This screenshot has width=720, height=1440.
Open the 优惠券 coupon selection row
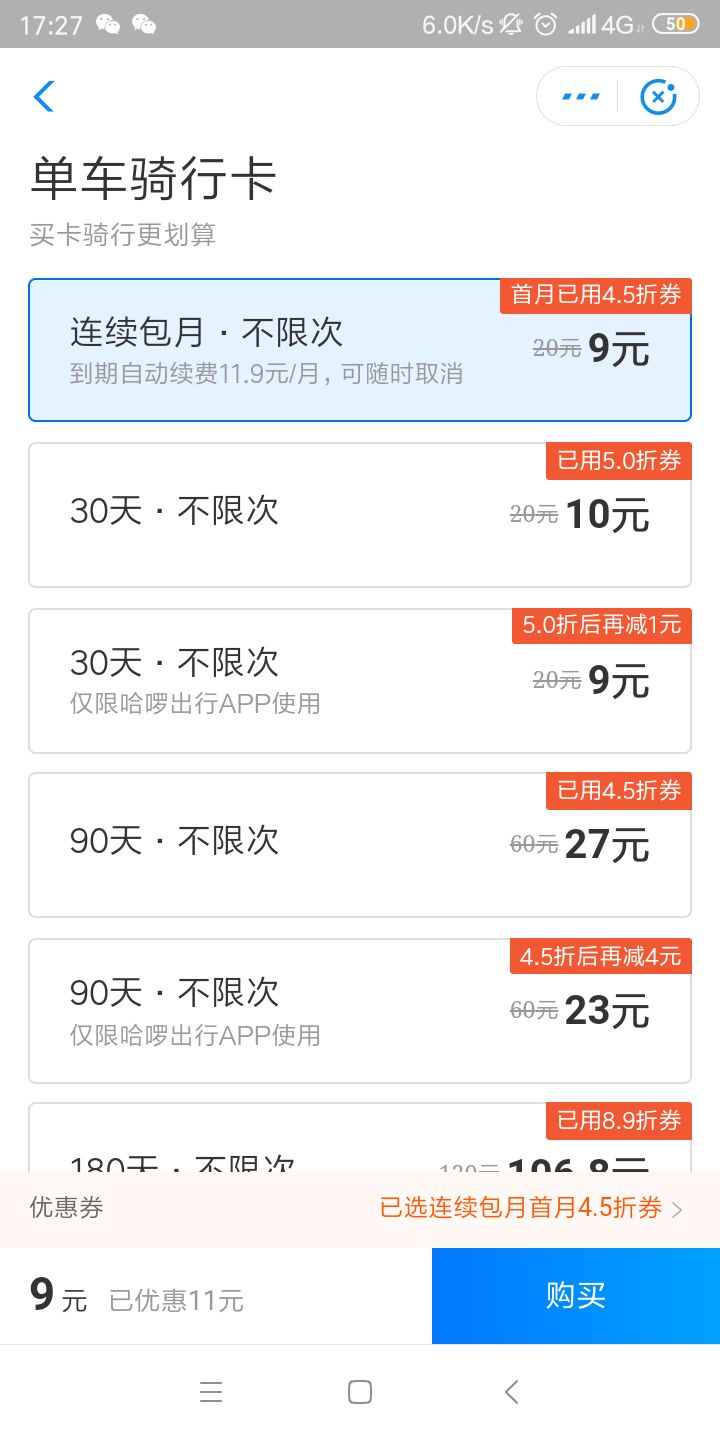[360, 1208]
